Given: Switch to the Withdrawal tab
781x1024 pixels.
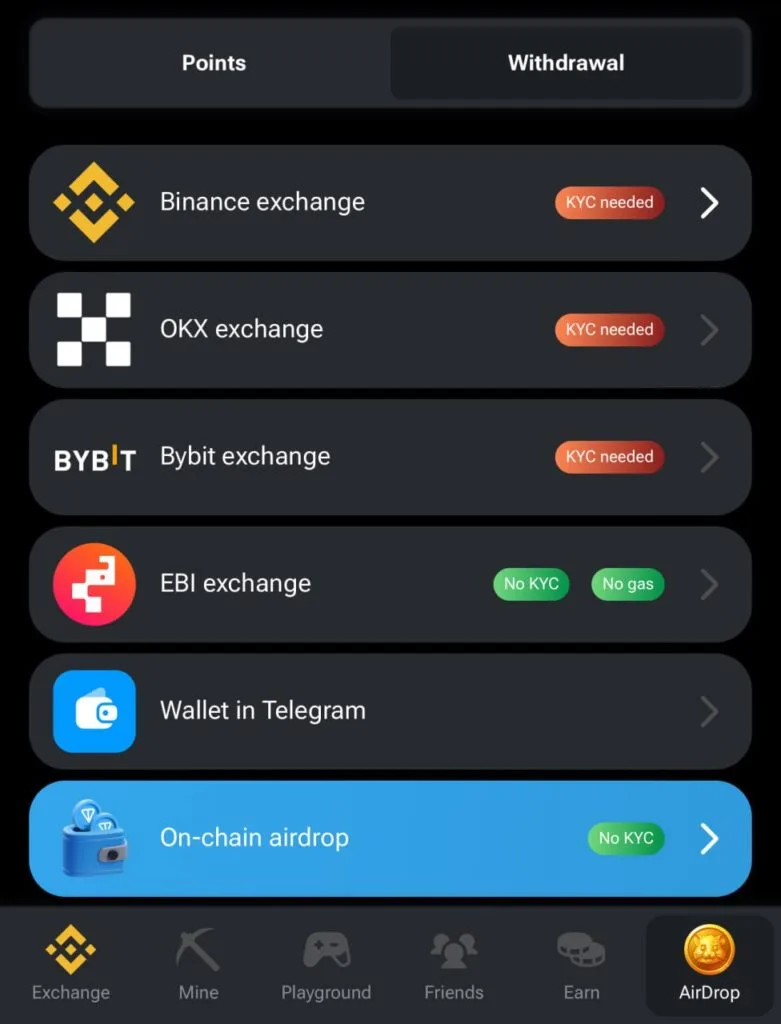Looking at the screenshot, I should pos(567,63).
